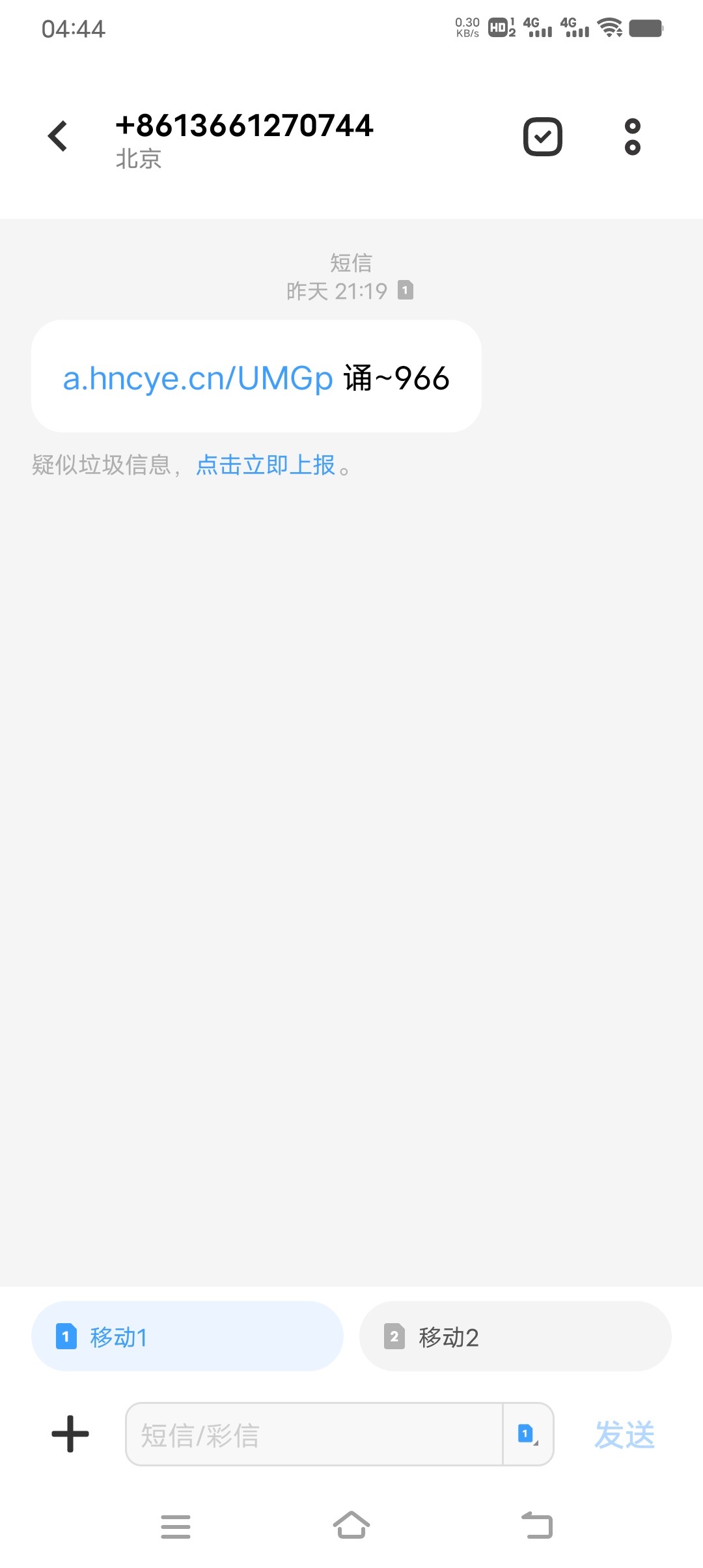Go to the home screen
Viewport: 703px width, 1568px height.
click(x=351, y=1526)
